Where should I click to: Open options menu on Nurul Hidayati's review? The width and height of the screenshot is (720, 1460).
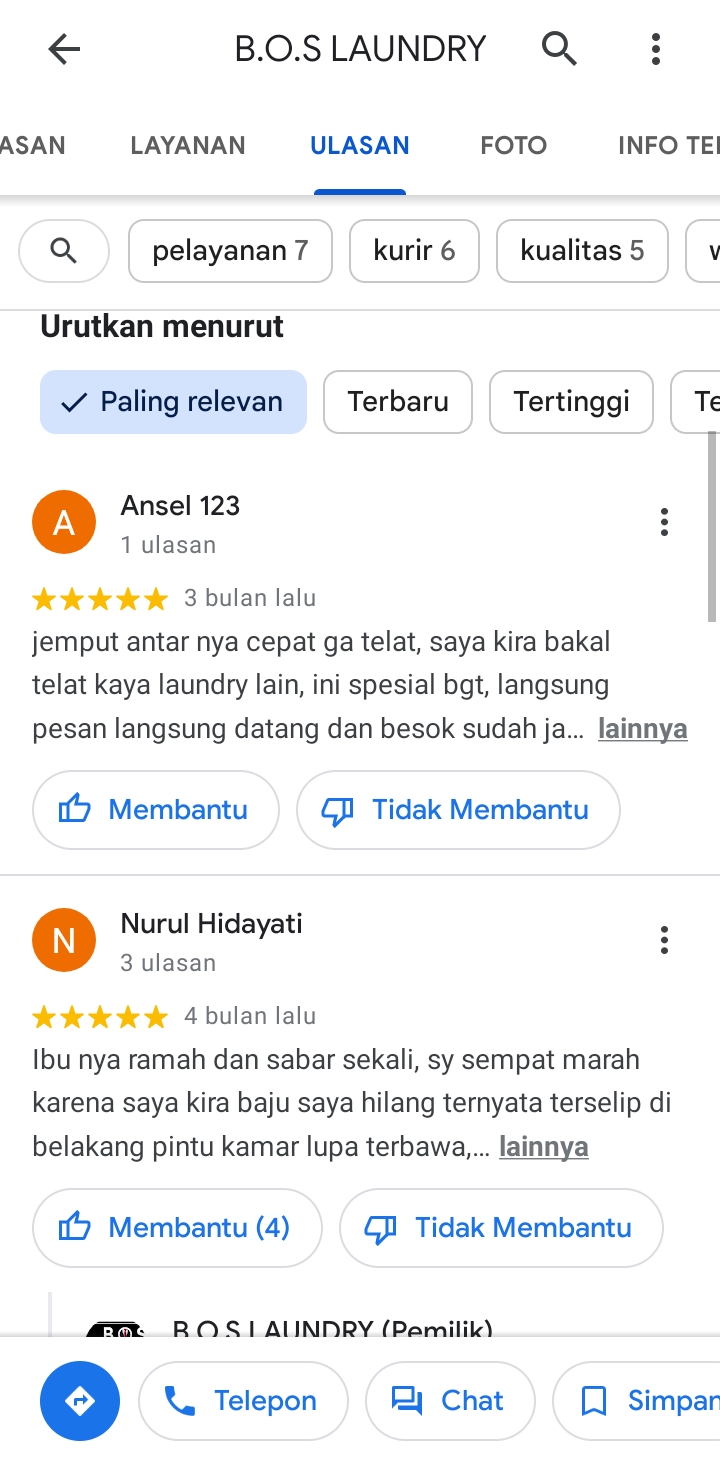click(x=664, y=939)
